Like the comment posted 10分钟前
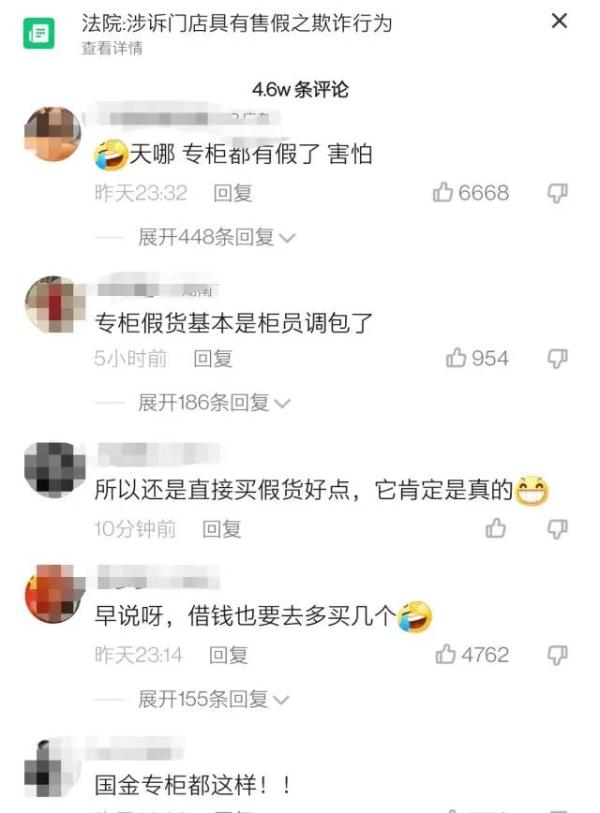Viewport: 600px width, 813px height. pyautogui.click(x=496, y=529)
